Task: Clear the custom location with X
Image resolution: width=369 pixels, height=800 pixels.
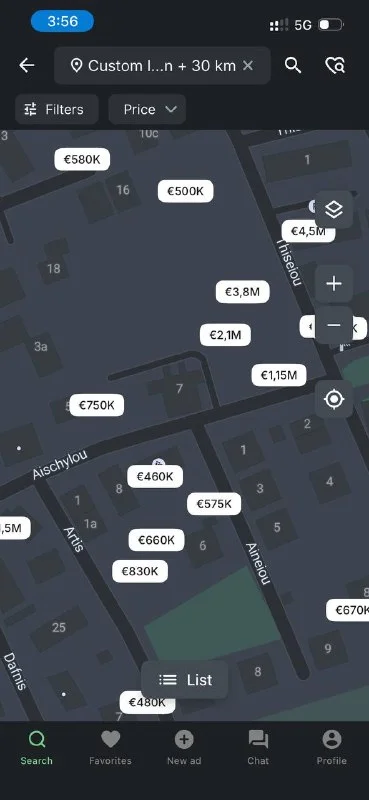Action: point(248,65)
